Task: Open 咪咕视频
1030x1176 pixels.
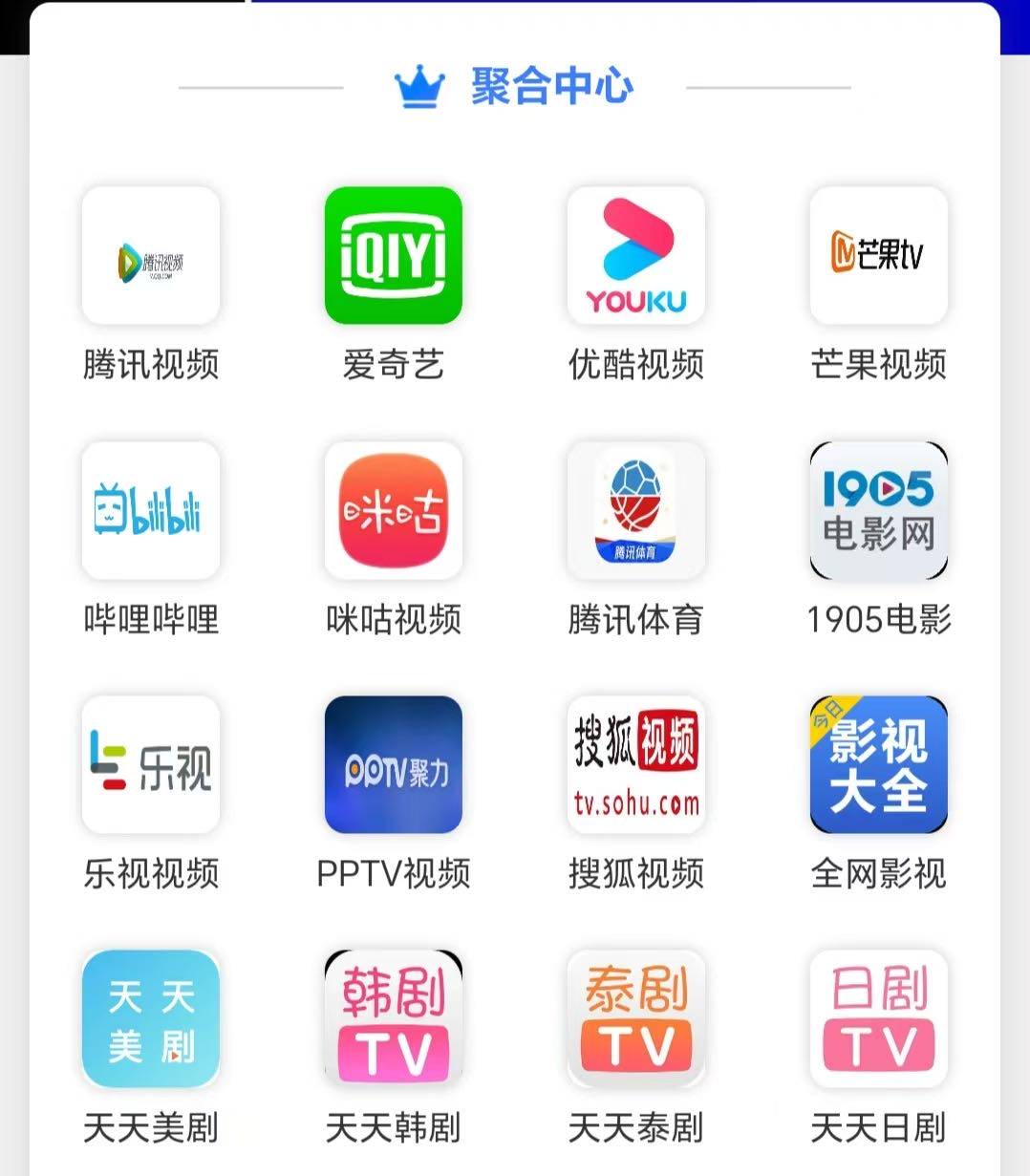Action: (394, 510)
